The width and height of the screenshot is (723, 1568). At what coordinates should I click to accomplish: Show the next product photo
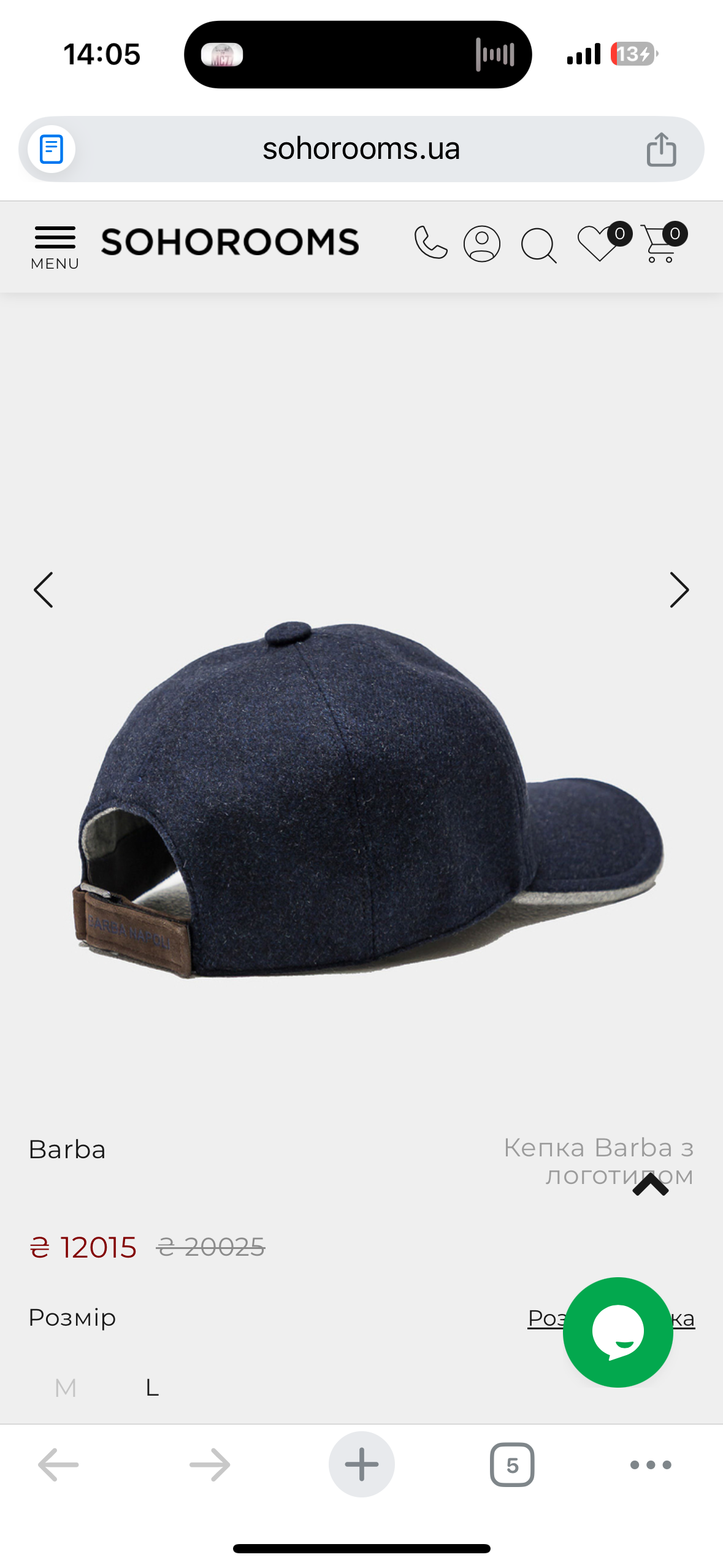(x=679, y=590)
